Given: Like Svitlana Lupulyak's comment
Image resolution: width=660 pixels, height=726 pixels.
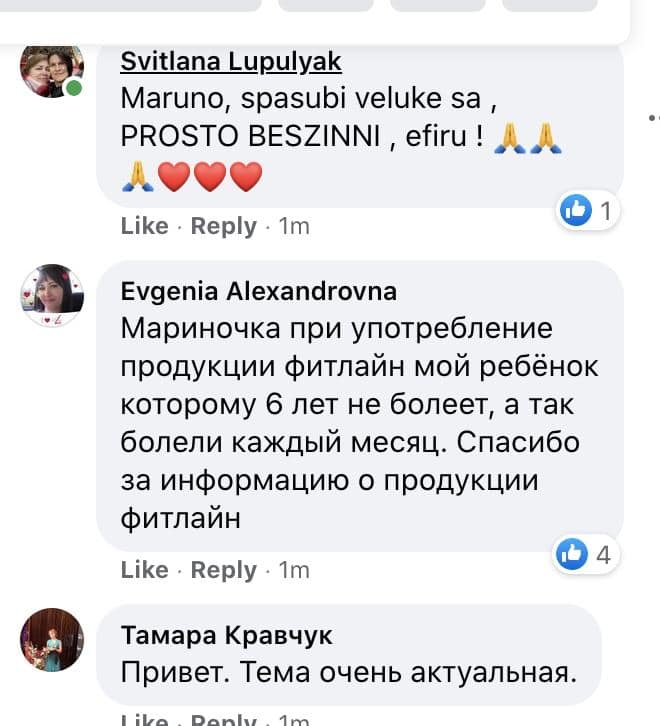Looking at the screenshot, I should pyautogui.click(x=144, y=226).
